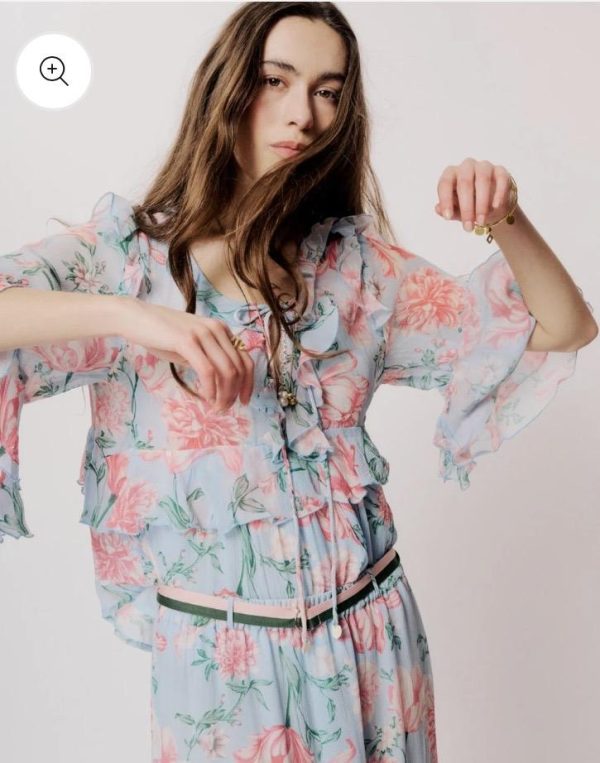Tap the magnifier zoom-in icon
The width and height of the screenshot is (600, 763).
coord(53,71)
